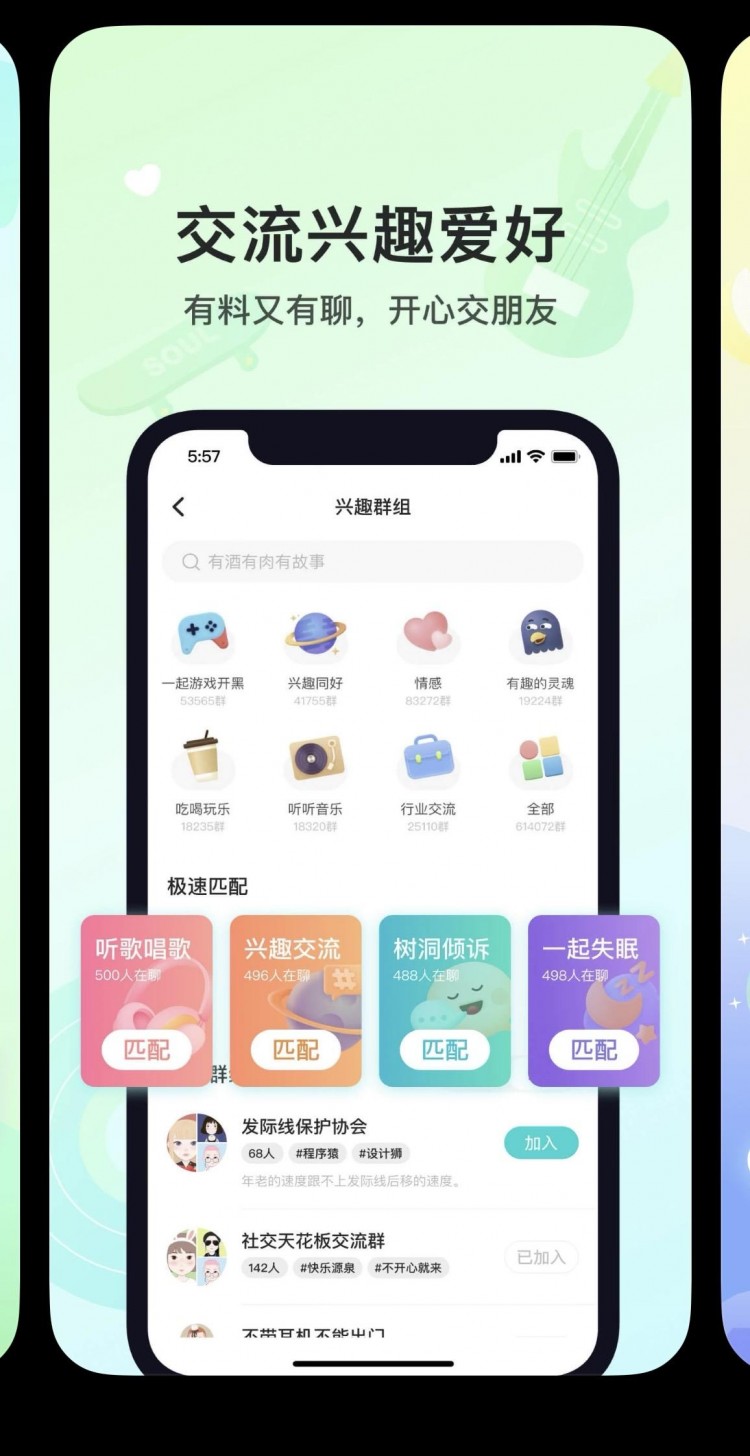Select the 一起游戏开黑 gamepad icon
This screenshot has width=750, height=1456.
(x=203, y=632)
